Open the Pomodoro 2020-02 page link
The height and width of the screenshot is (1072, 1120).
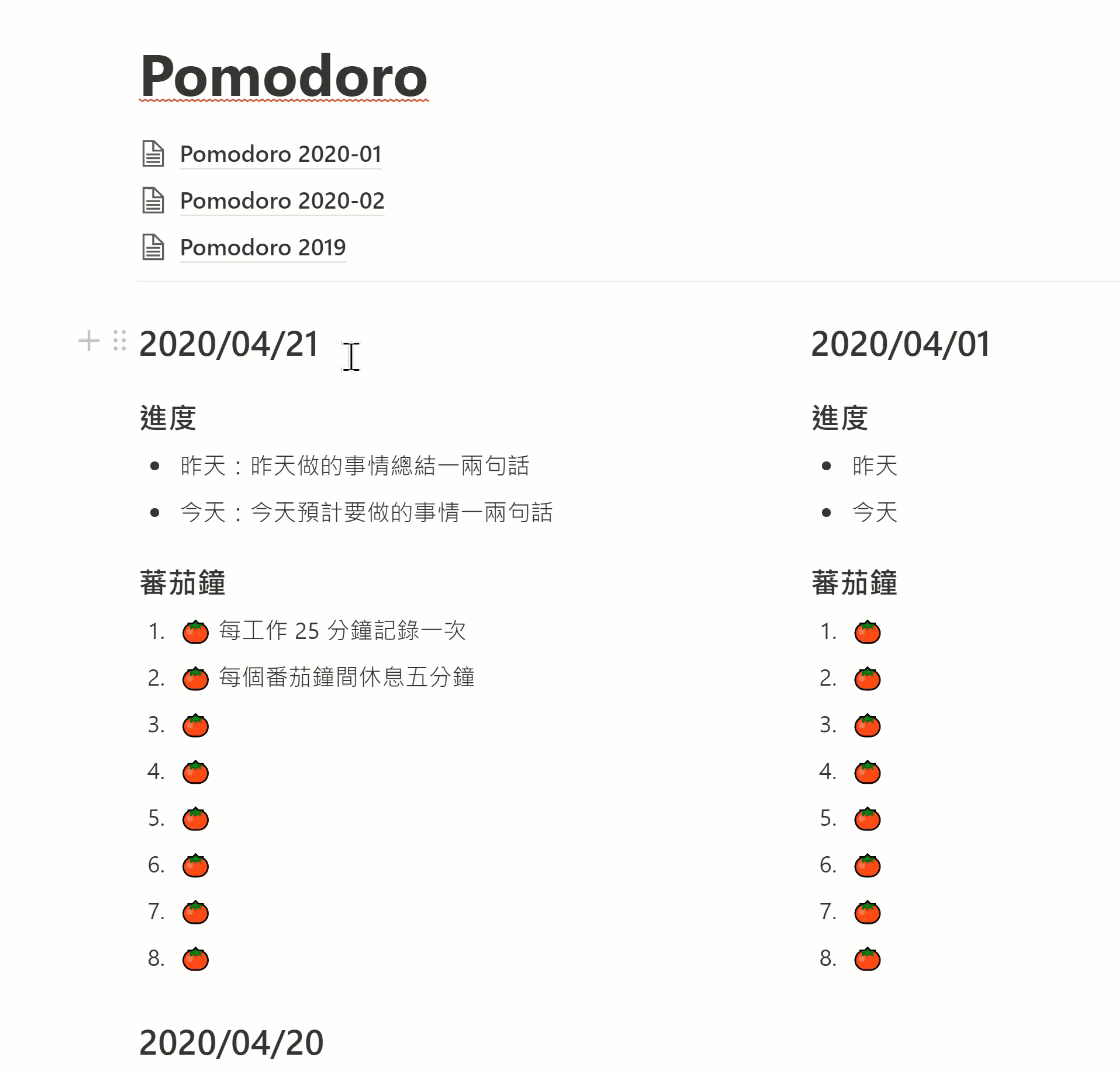click(282, 201)
